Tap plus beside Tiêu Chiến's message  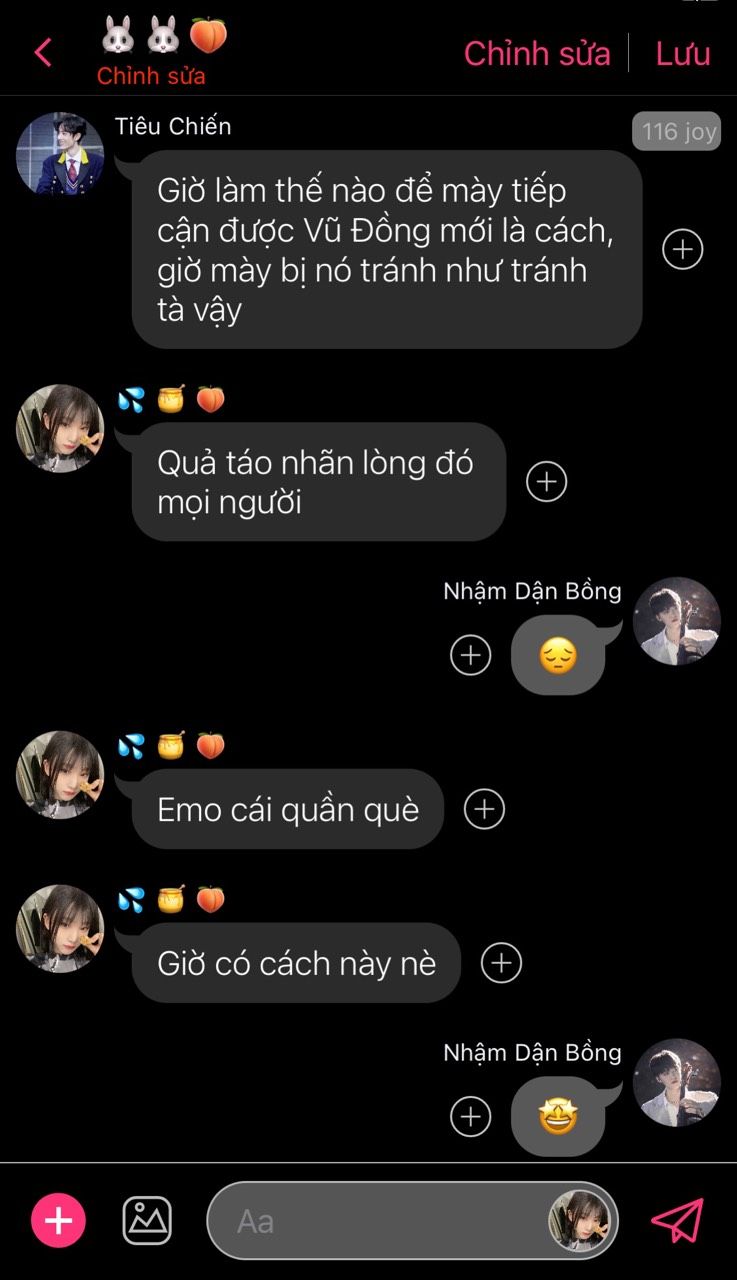coord(683,249)
